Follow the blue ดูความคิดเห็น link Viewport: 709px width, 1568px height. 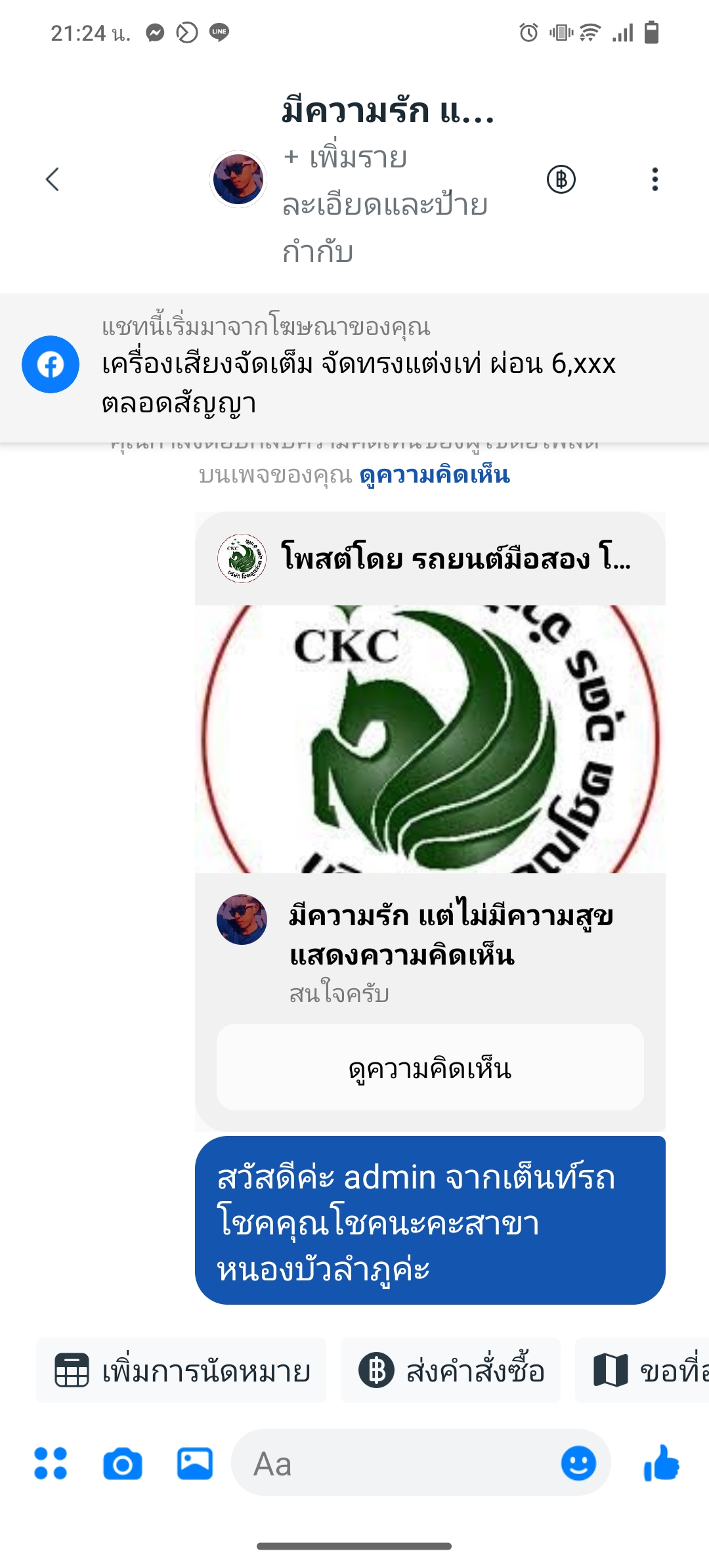435,475
